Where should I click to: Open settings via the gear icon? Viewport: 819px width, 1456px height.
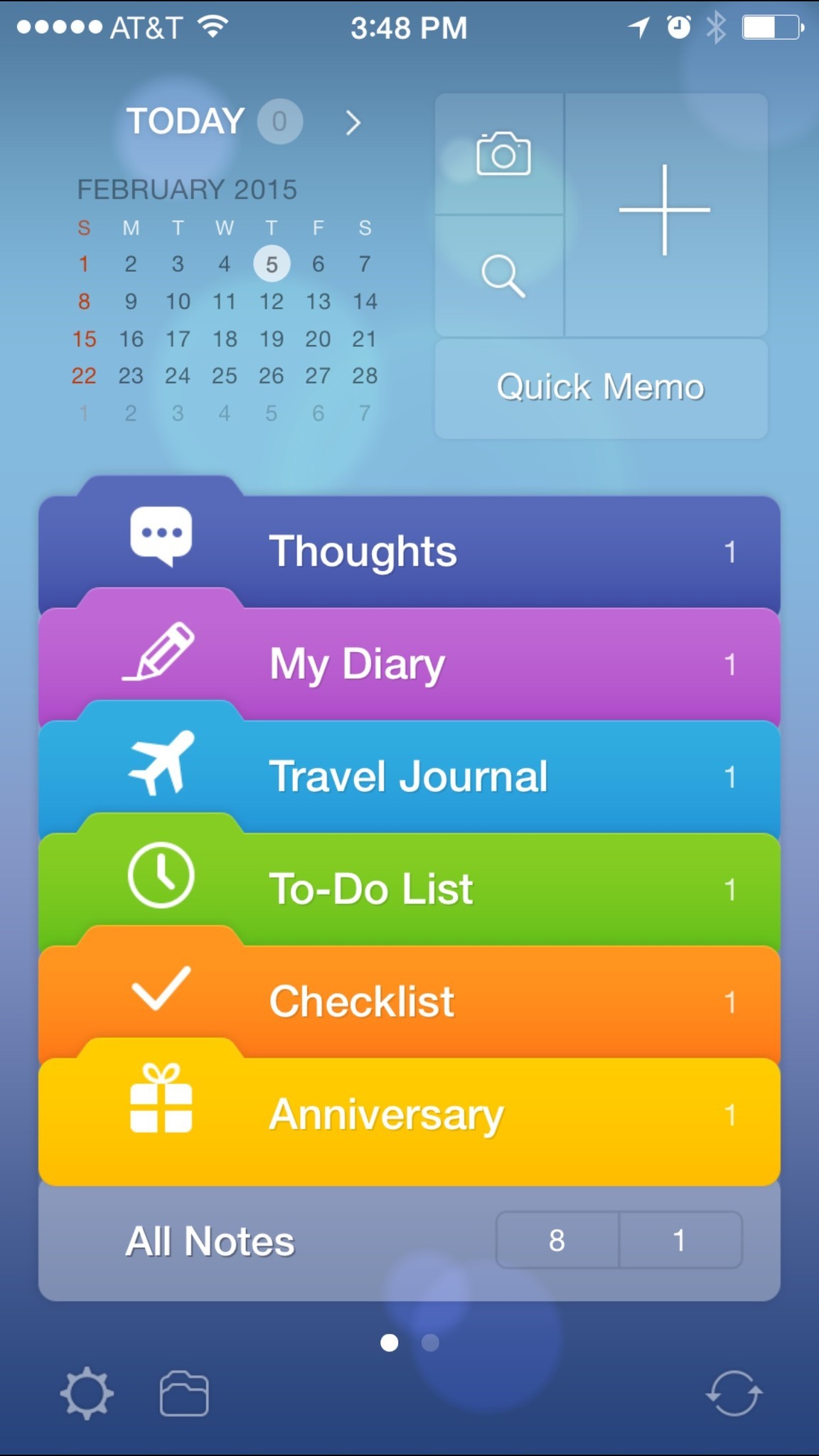pyautogui.click(x=87, y=1393)
